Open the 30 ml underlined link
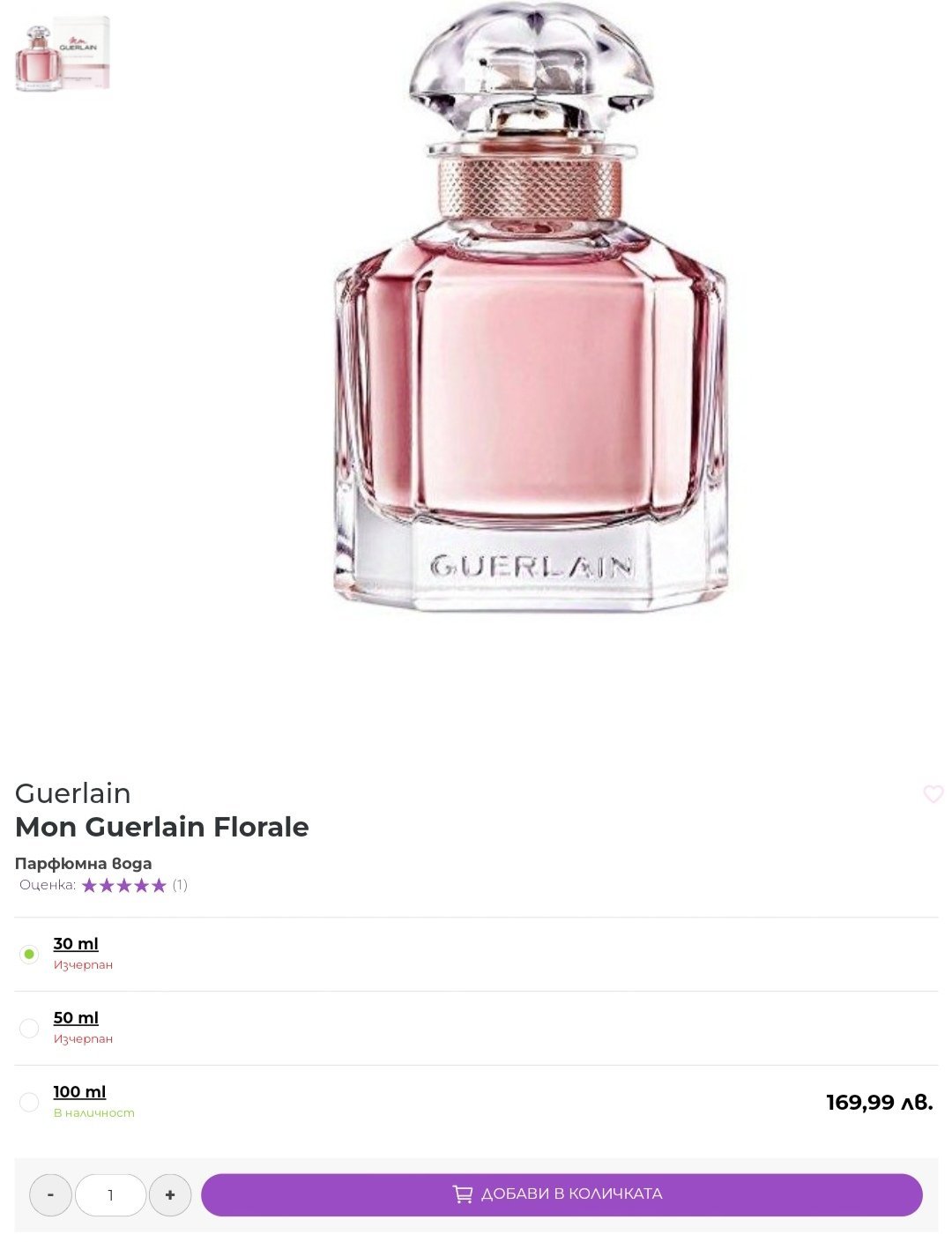This screenshot has height=1242, width=952. (76, 943)
